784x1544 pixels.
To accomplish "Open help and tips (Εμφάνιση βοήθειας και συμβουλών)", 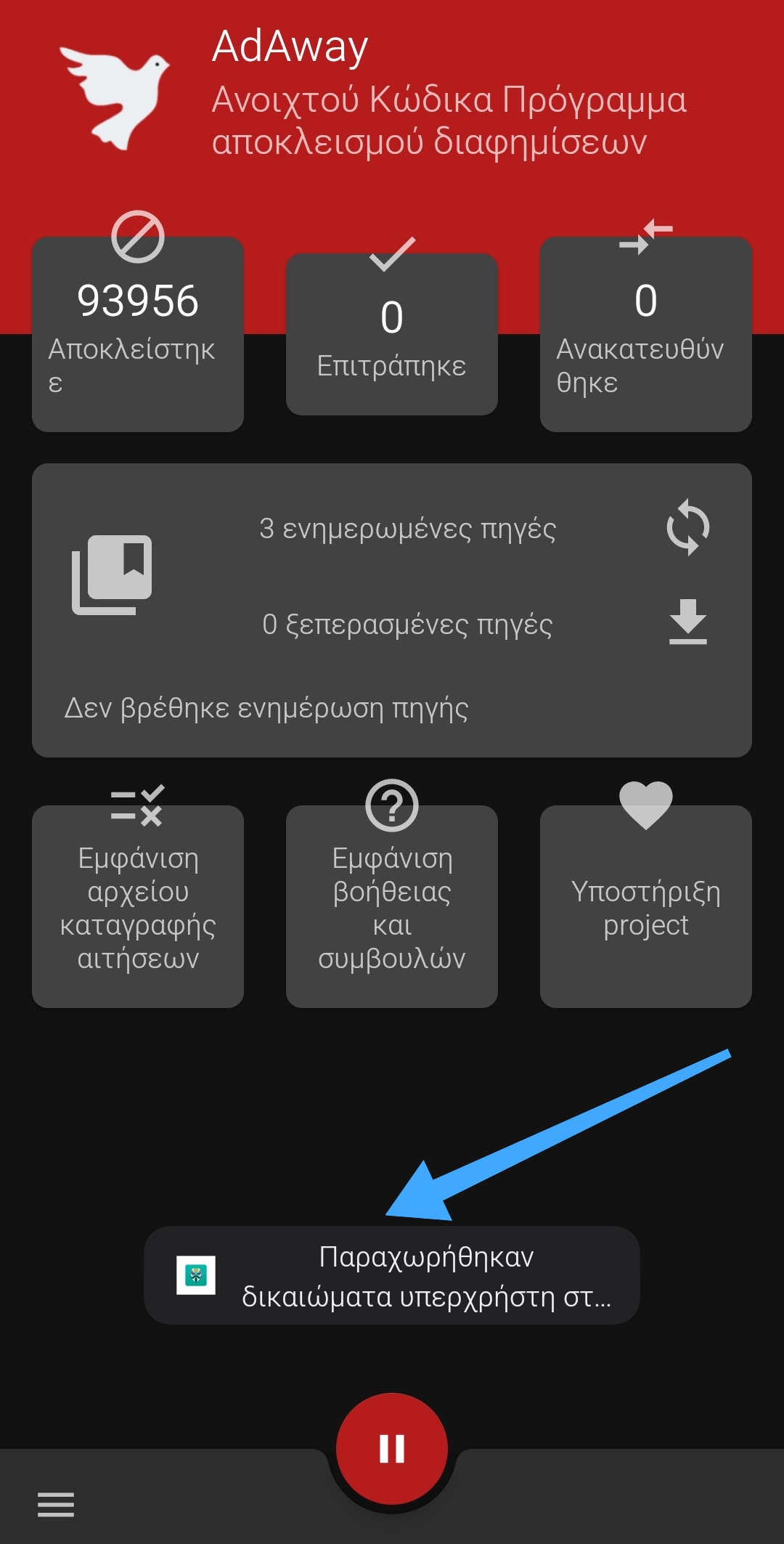I will pos(391,906).
